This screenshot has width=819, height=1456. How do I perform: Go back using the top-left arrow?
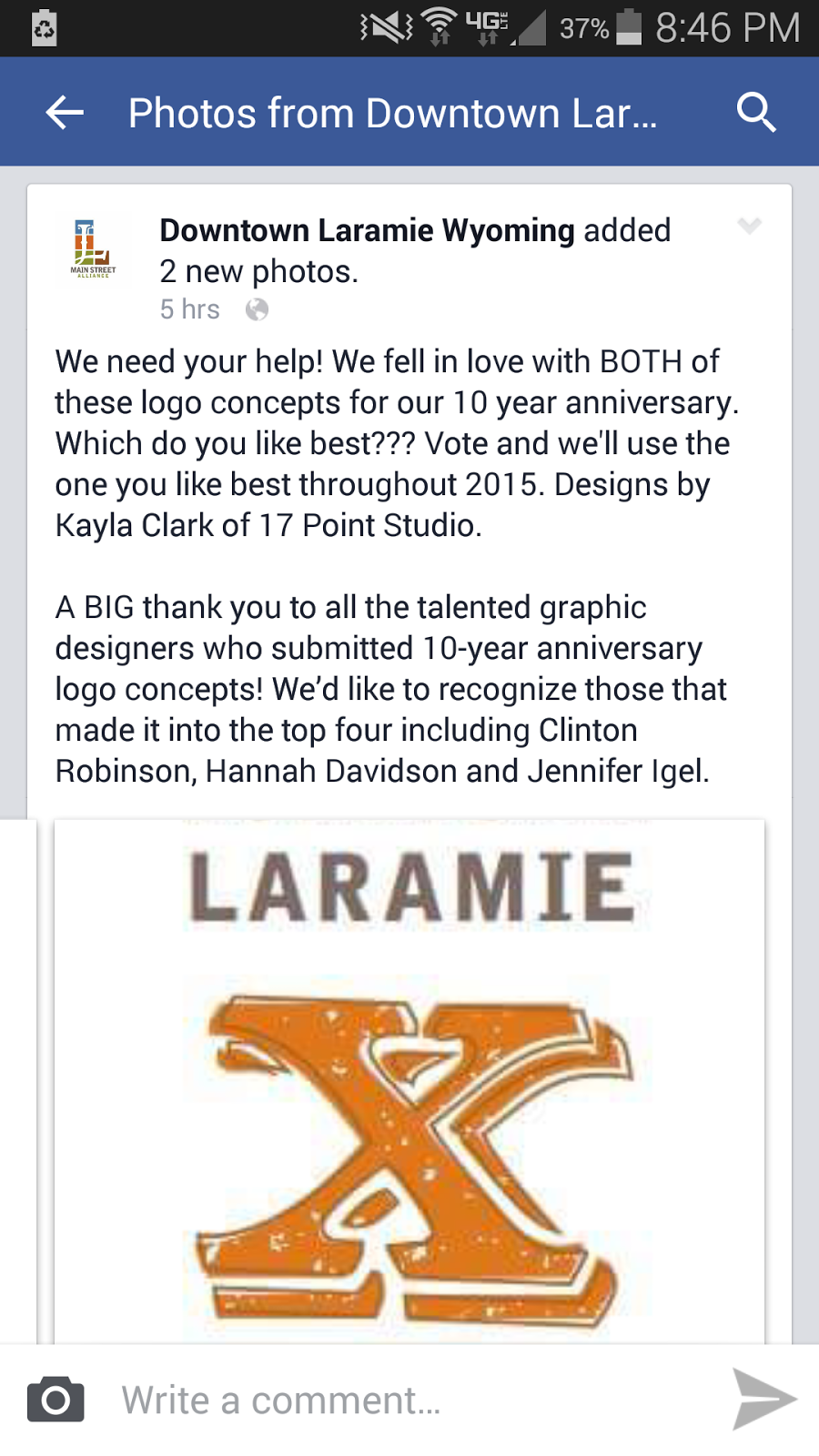coord(65,113)
